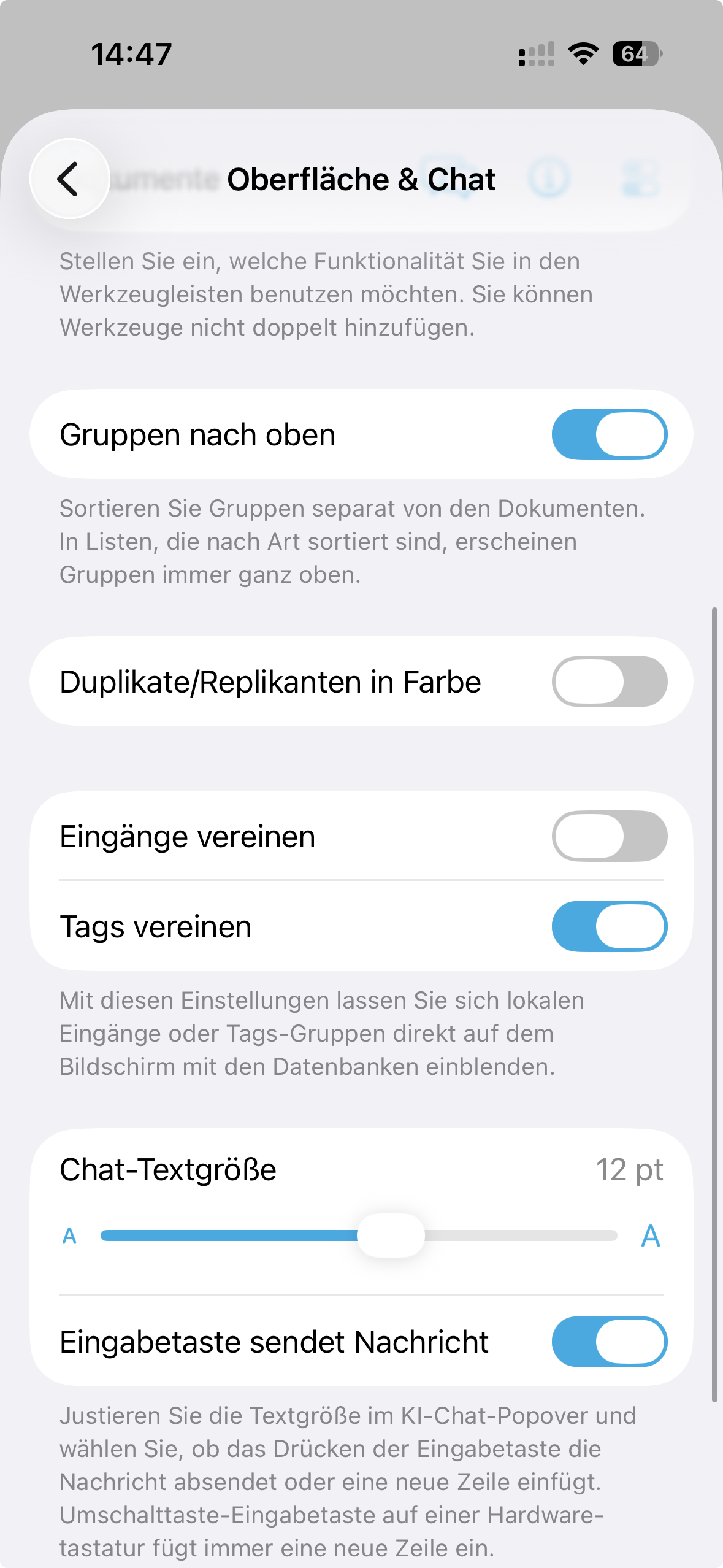Go back with the arrow button
Viewport: 723px width, 1568px height.
point(69,179)
